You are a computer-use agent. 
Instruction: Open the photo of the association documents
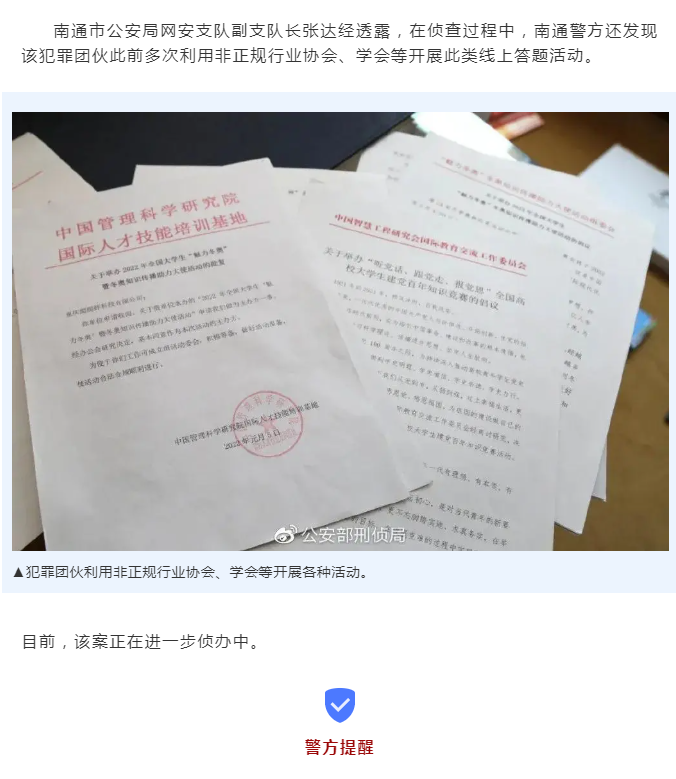340,330
